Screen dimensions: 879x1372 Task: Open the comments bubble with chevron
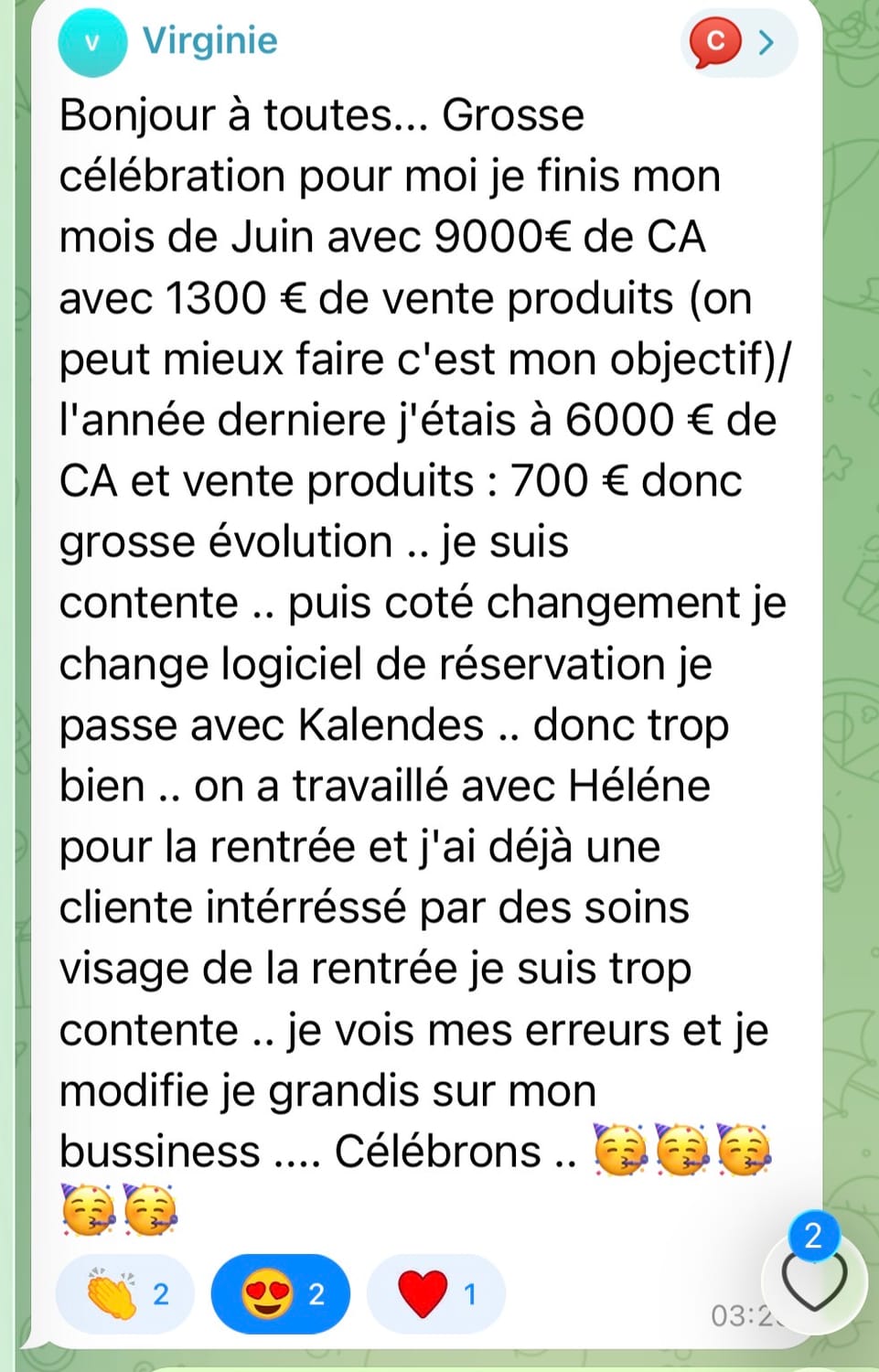point(739,42)
